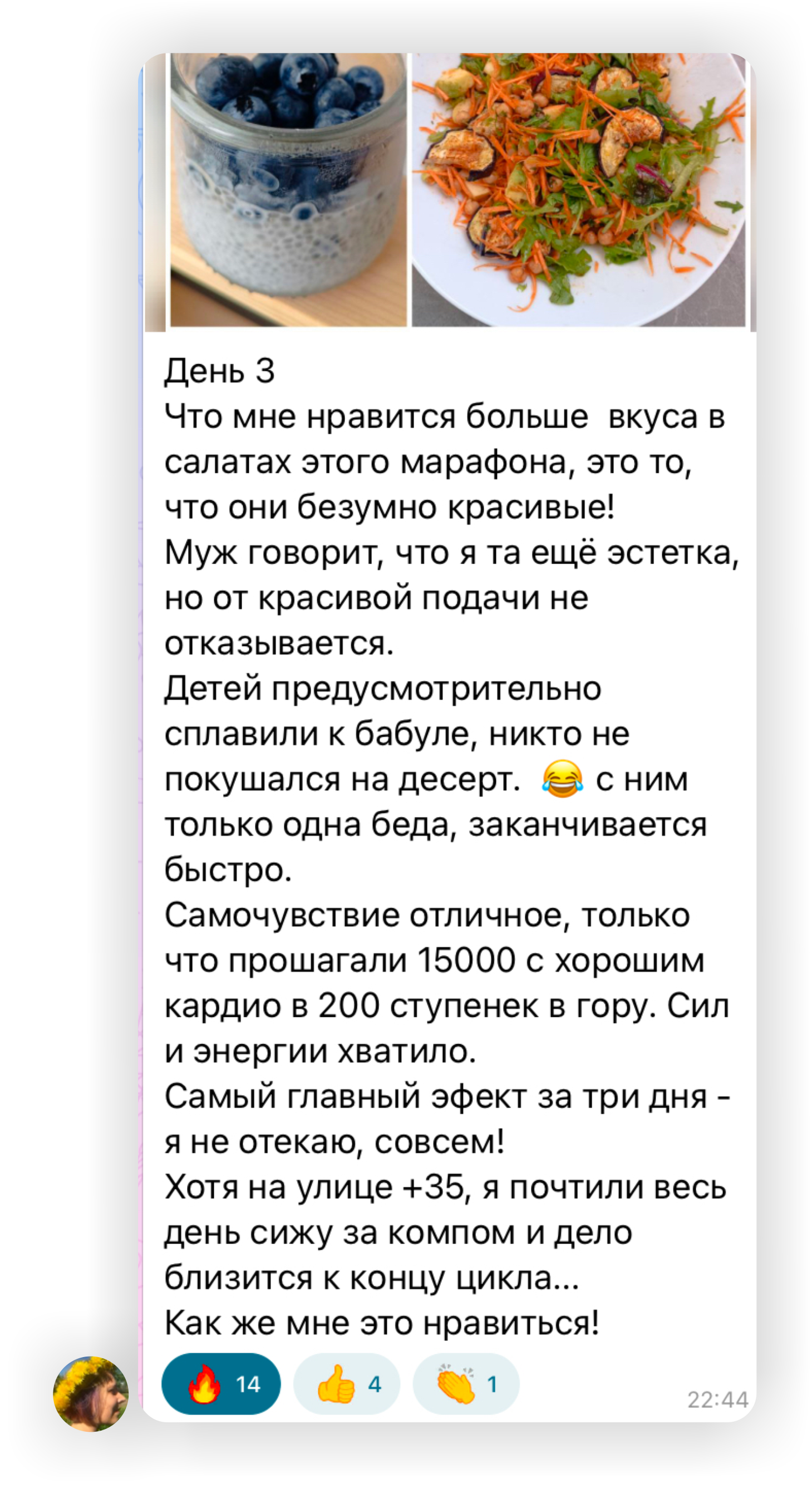812x1488 pixels.
Task: View the carrot and eggplant salad photo
Action: pyautogui.click(x=578, y=190)
